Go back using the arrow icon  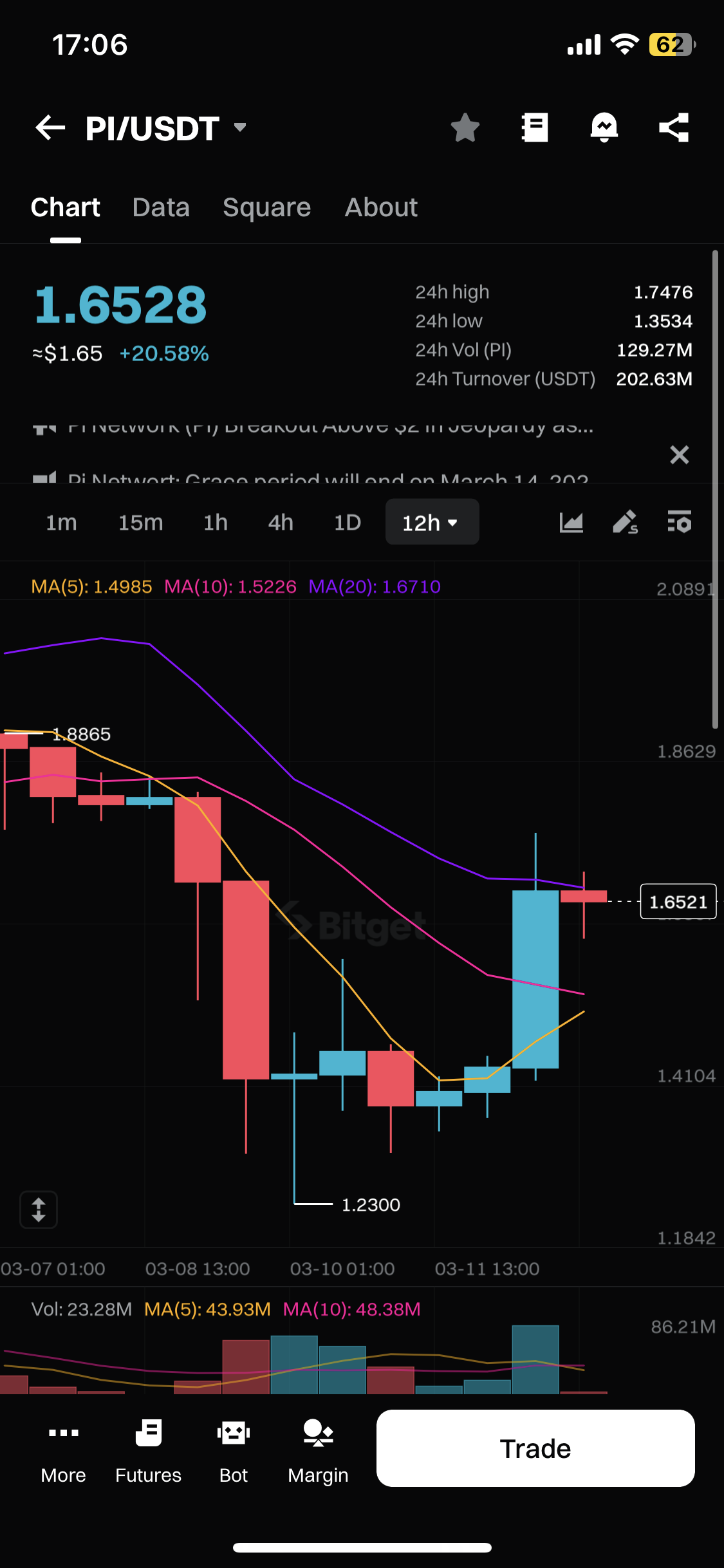pos(50,127)
